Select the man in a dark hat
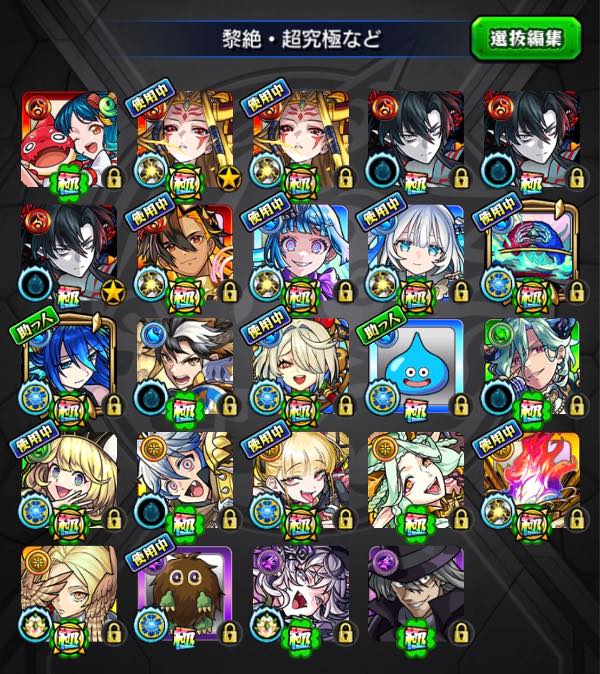 click(416, 594)
